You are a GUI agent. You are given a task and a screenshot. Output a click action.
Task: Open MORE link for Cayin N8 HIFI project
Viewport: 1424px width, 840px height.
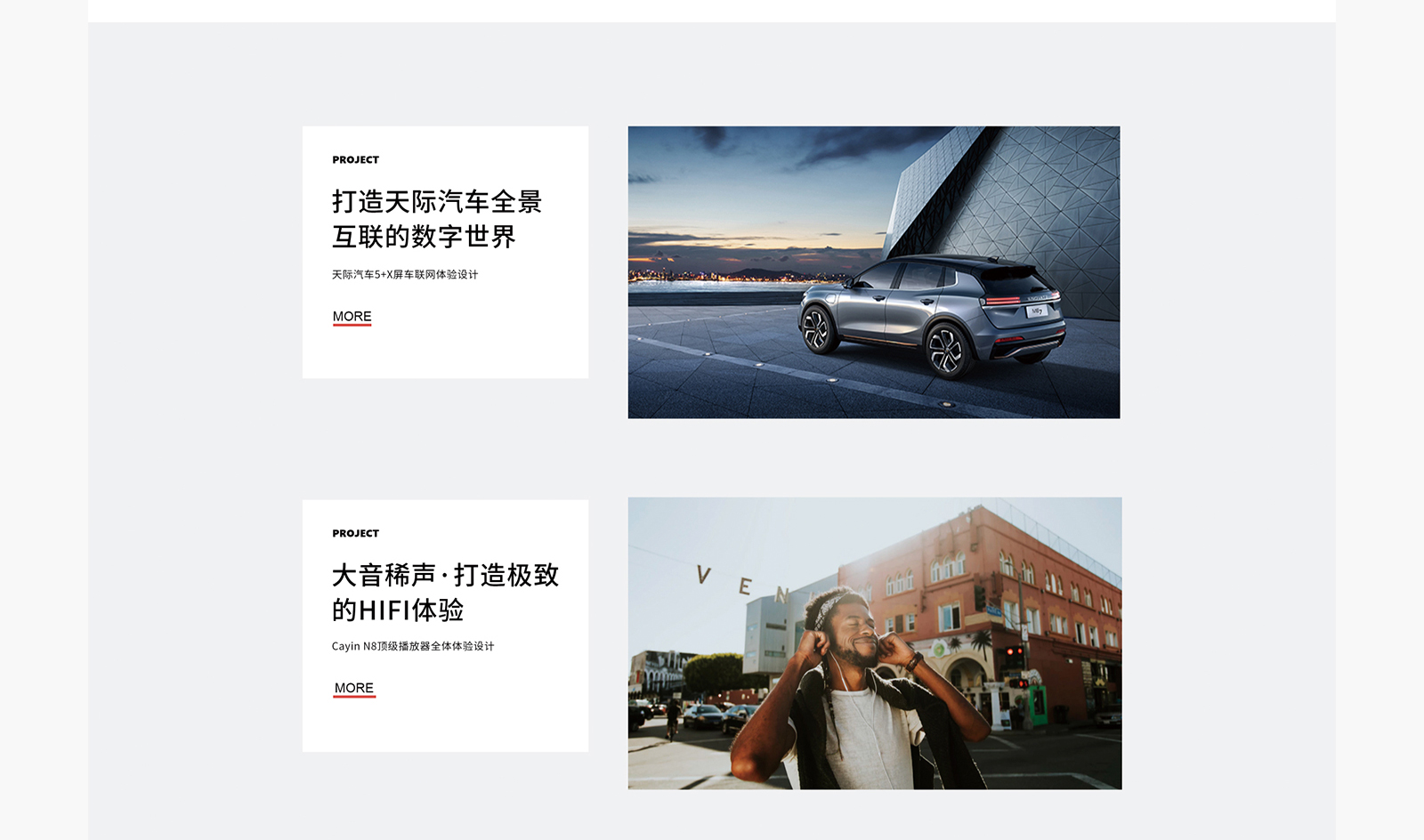(x=353, y=689)
